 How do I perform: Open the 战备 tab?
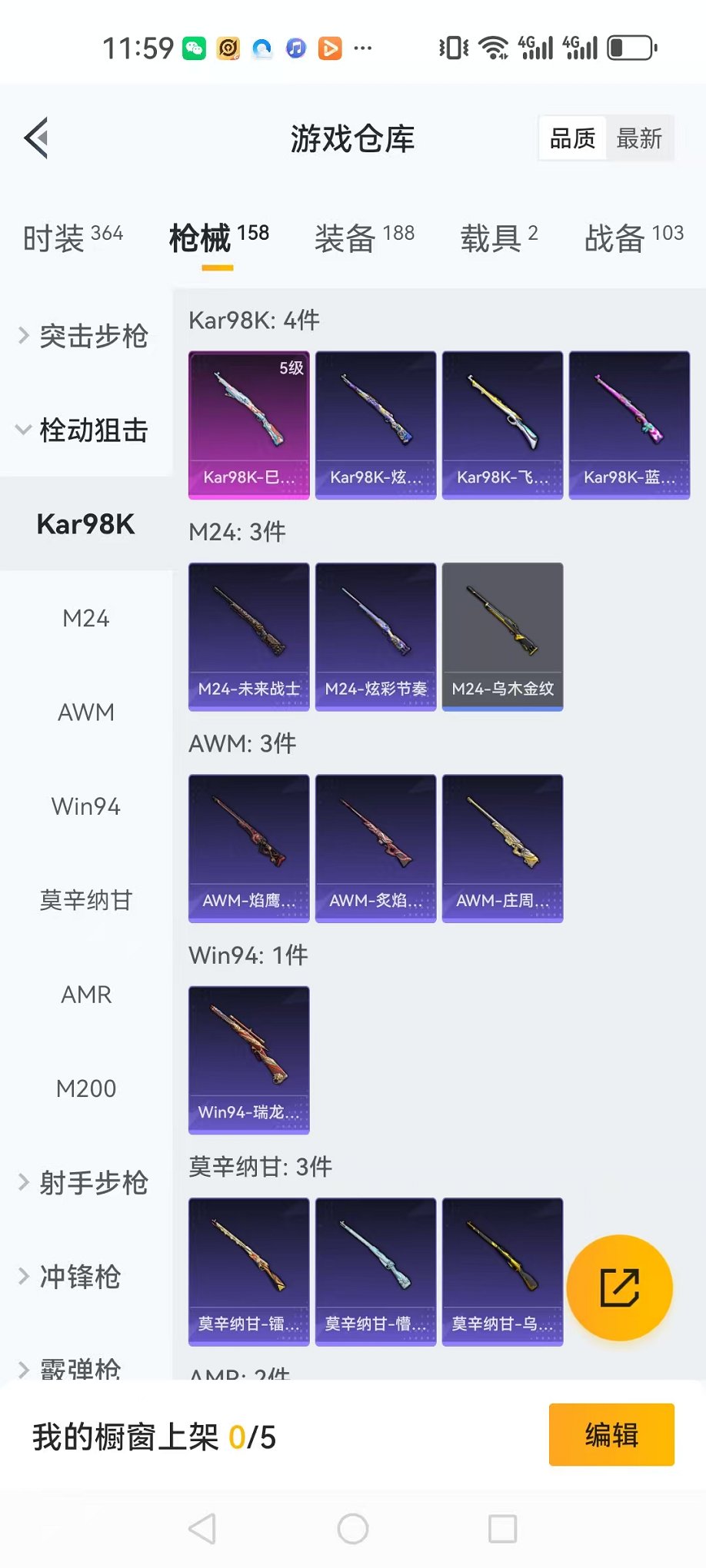tap(633, 238)
